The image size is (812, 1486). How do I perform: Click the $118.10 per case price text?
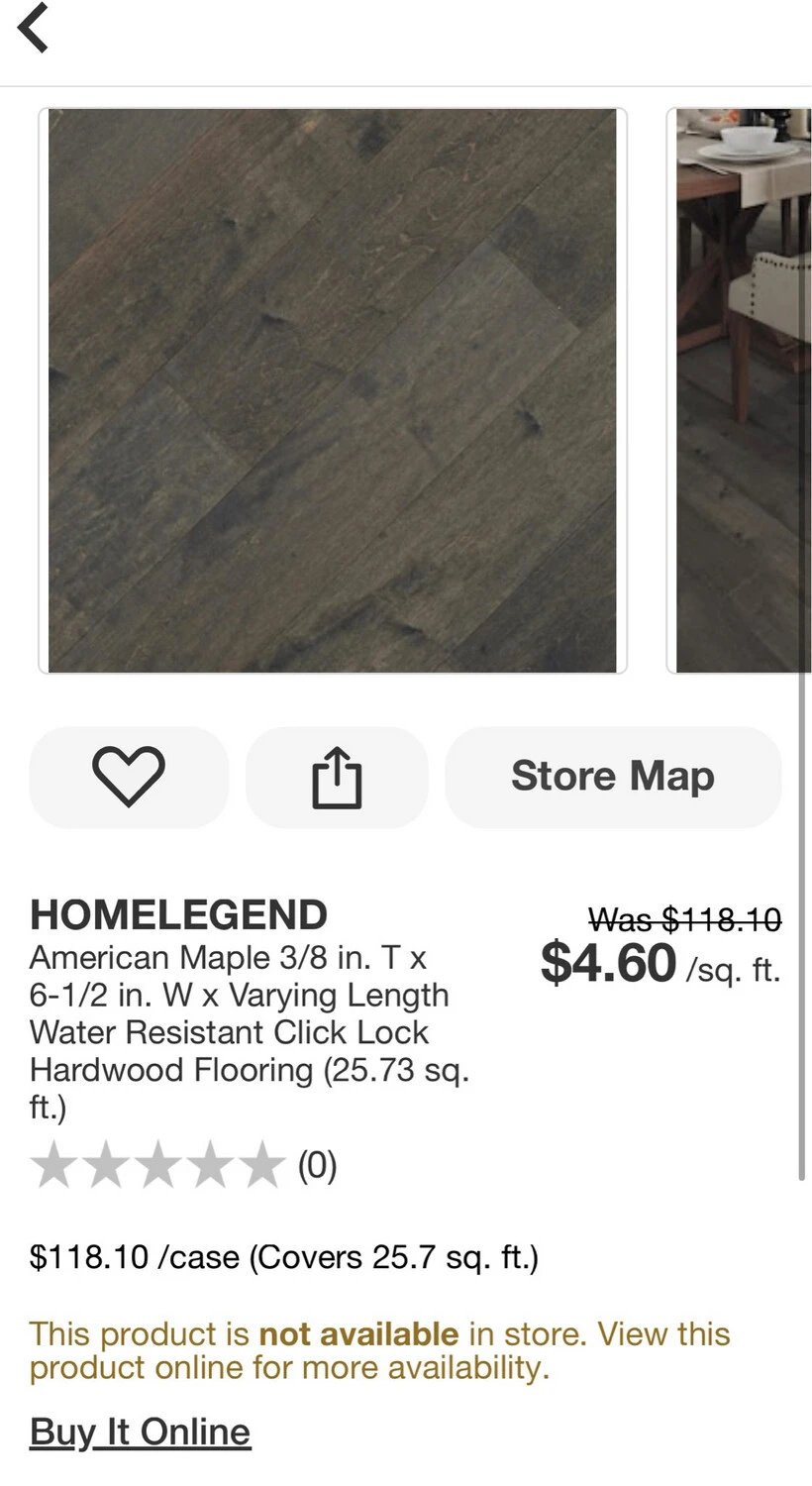(x=284, y=1256)
